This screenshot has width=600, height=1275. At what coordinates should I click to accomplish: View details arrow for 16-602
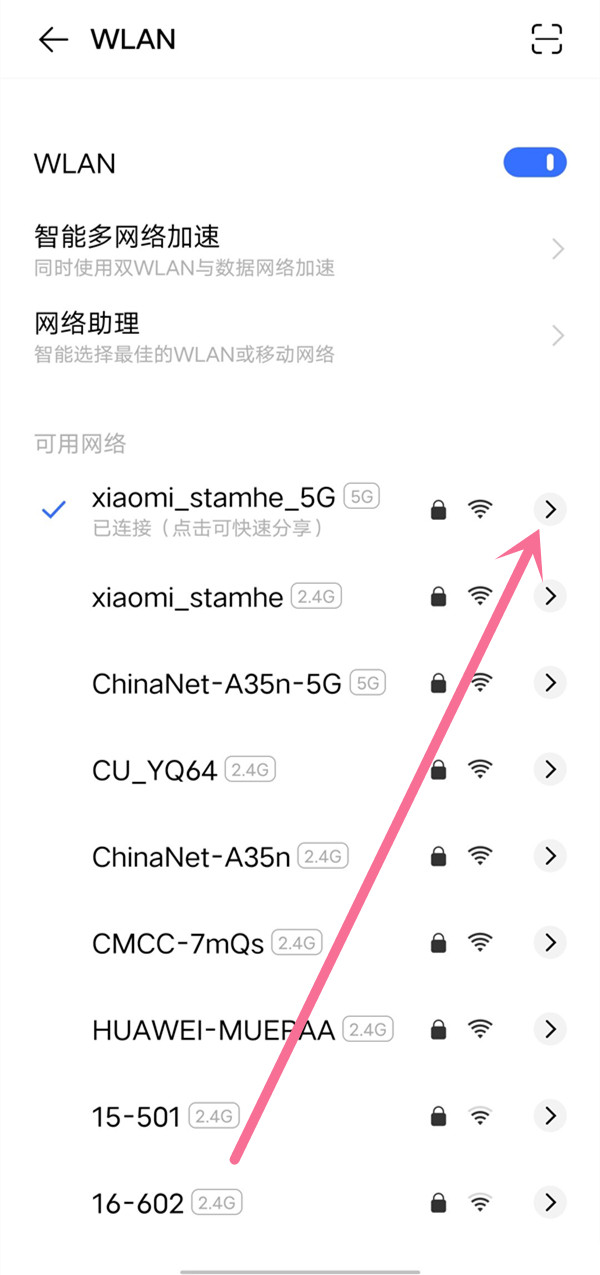550,1202
